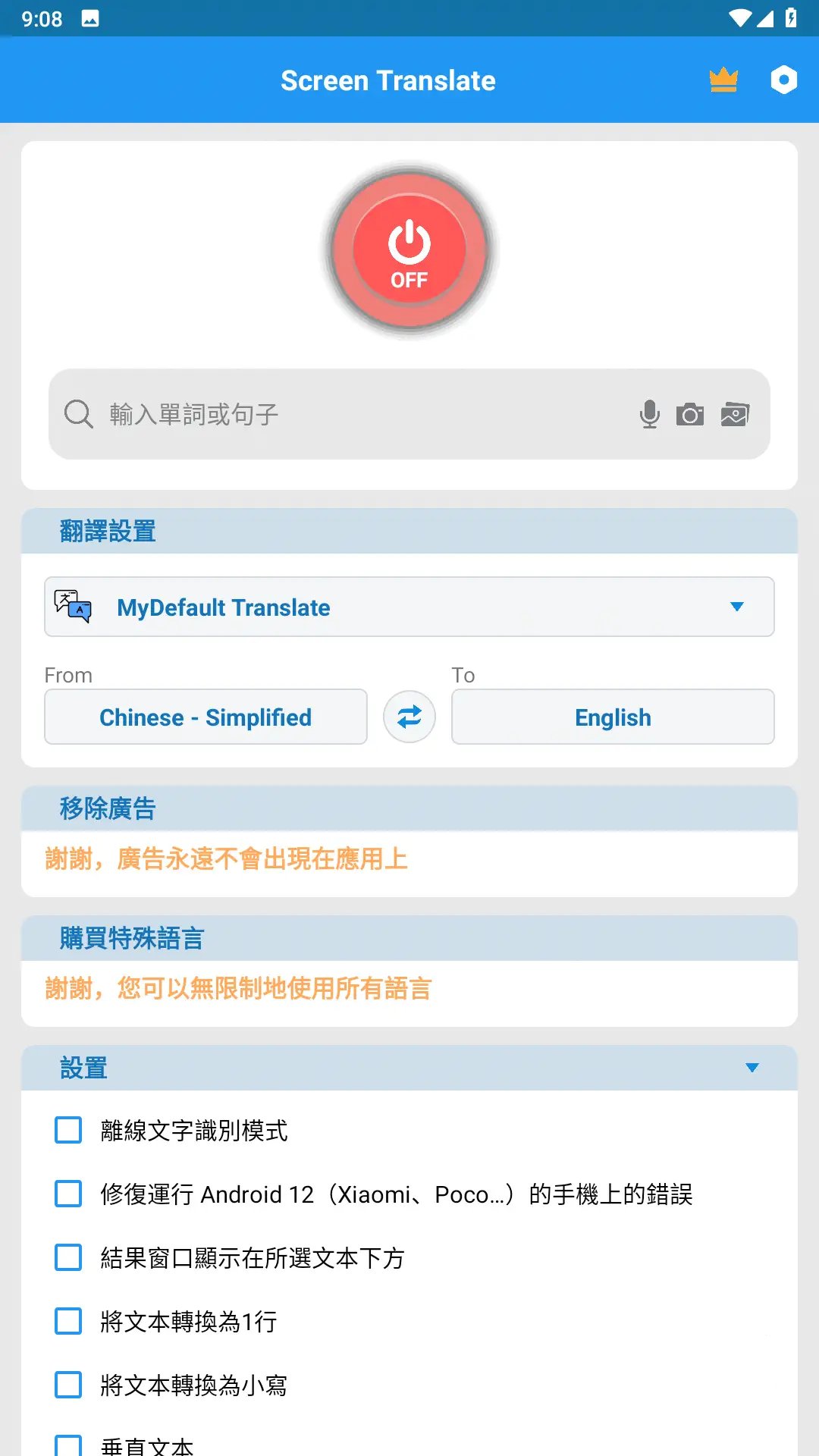Image resolution: width=819 pixels, height=1456 pixels.
Task: Change source language Chinese - Simplified
Action: coord(206,717)
